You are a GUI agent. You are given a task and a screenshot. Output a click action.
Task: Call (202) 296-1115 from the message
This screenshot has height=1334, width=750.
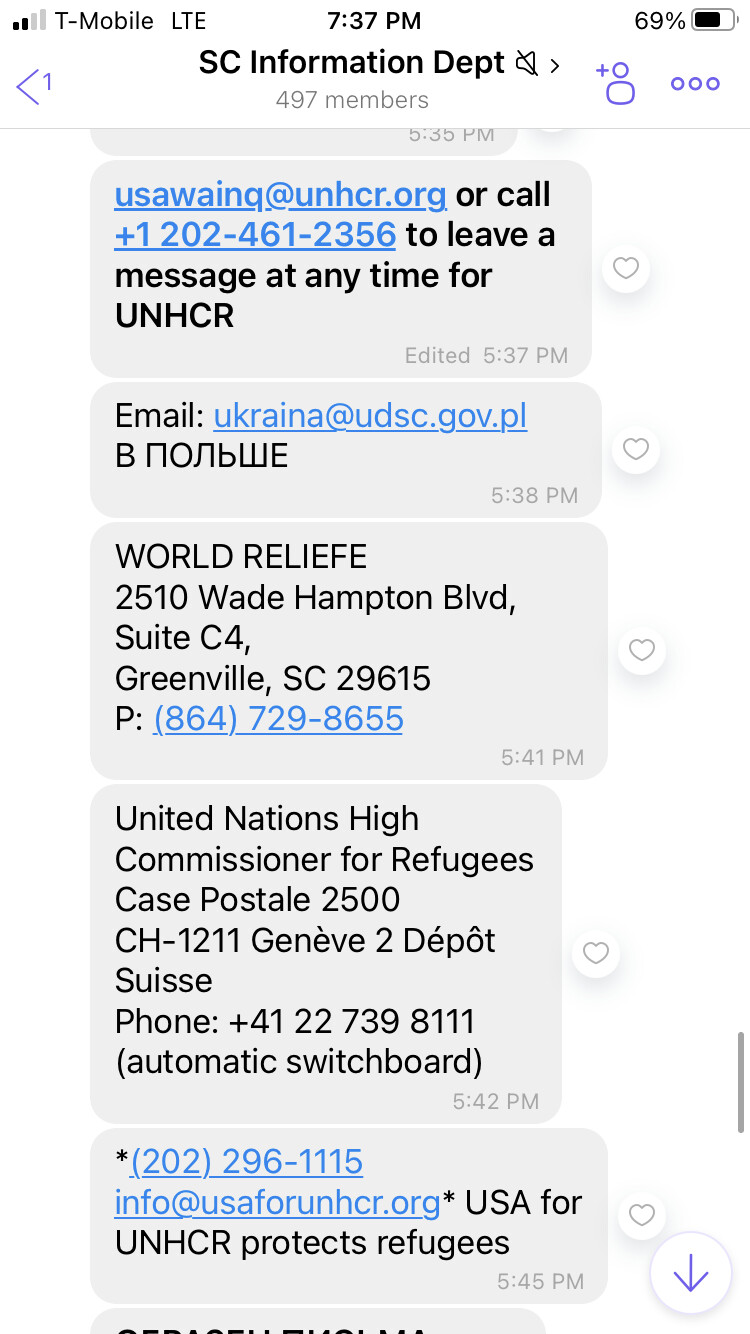click(246, 1162)
